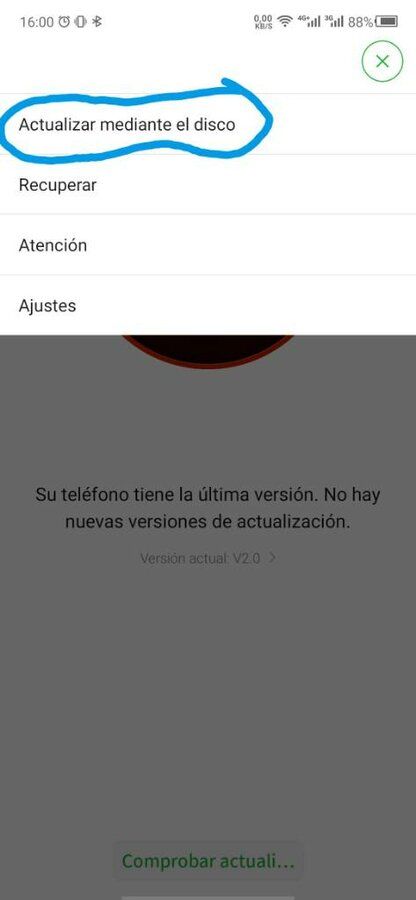Close the menu with the X button

tap(382, 61)
